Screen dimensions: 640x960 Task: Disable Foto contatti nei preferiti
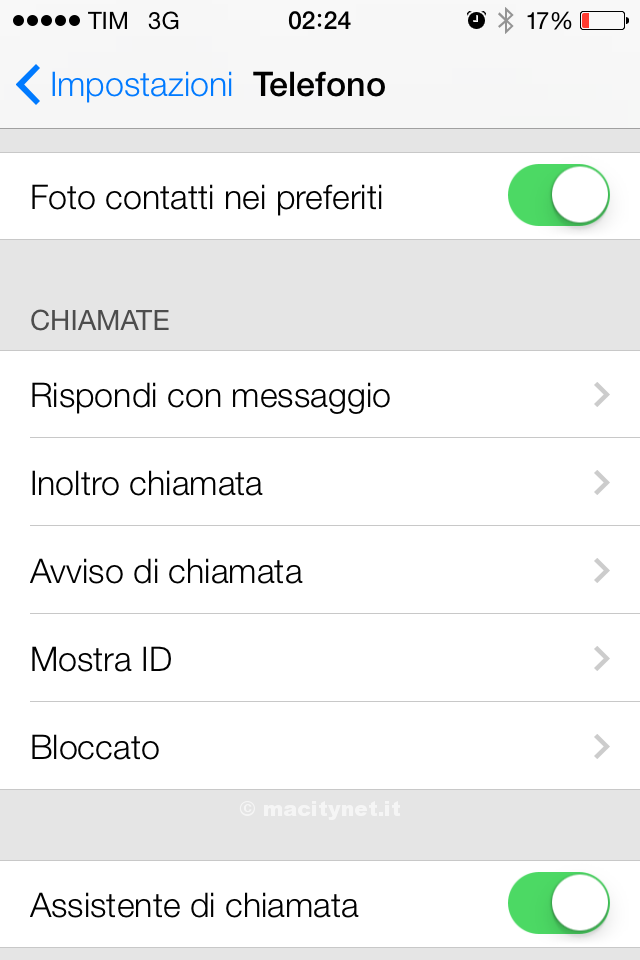coord(559,196)
